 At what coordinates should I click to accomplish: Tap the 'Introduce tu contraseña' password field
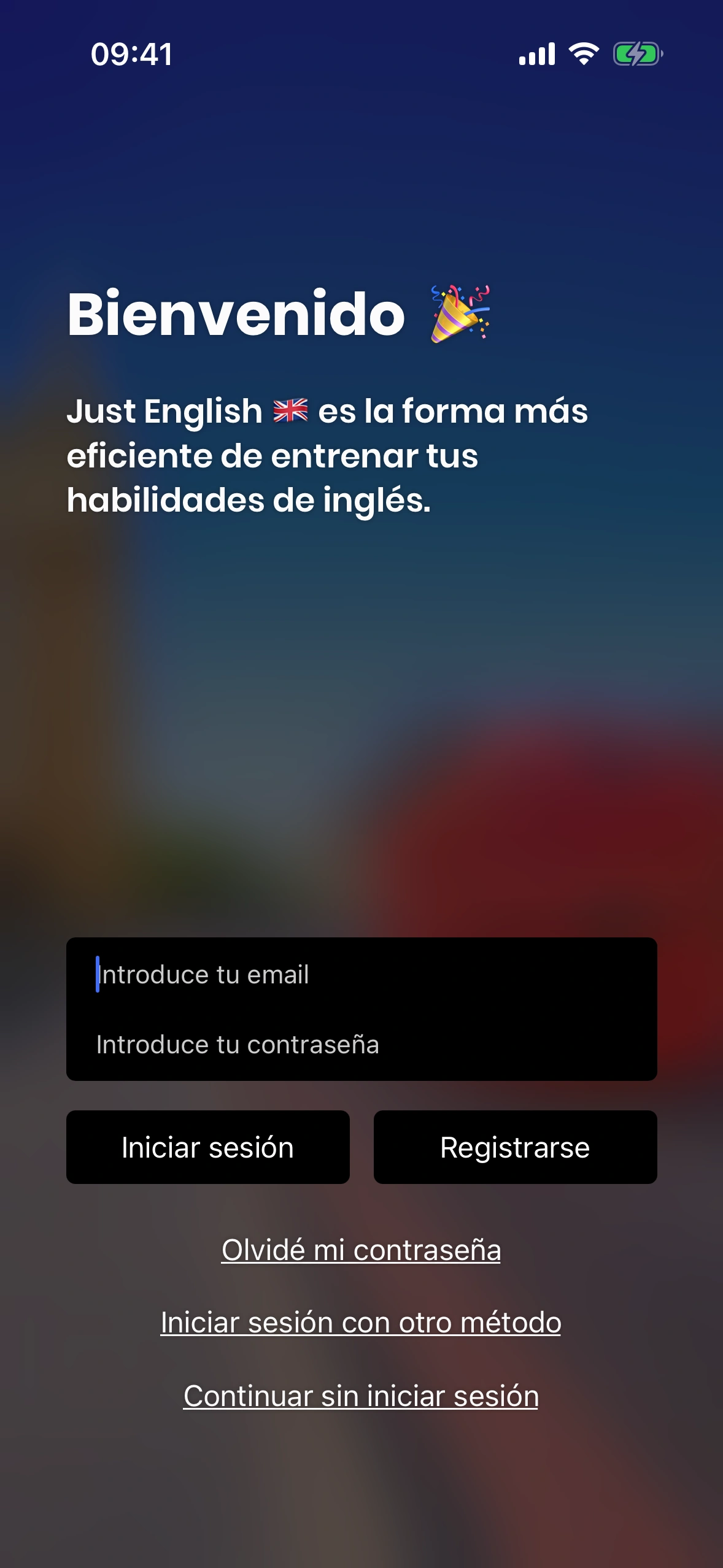tap(361, 1045)
